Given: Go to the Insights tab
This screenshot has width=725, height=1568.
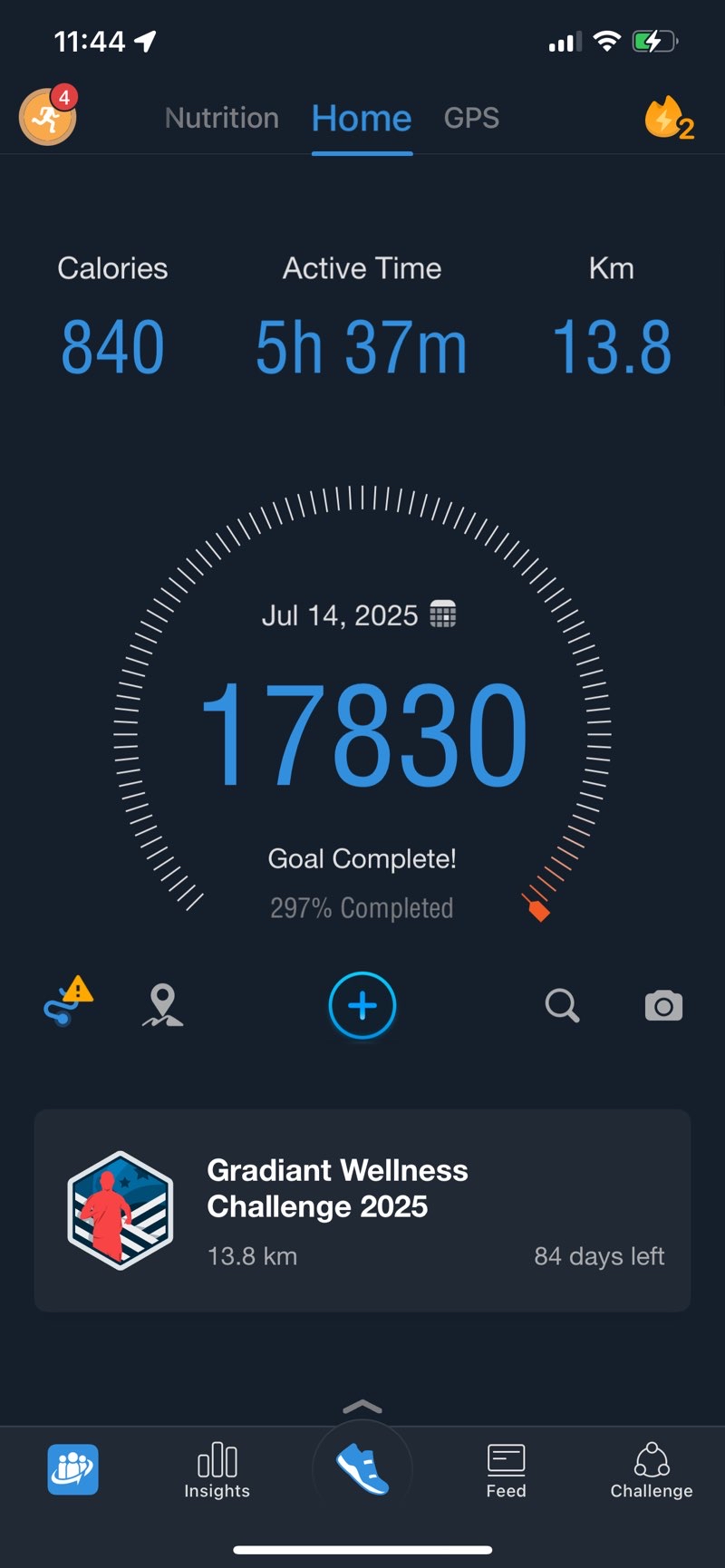Looking at the screenshot, I should pos(217,1471).
